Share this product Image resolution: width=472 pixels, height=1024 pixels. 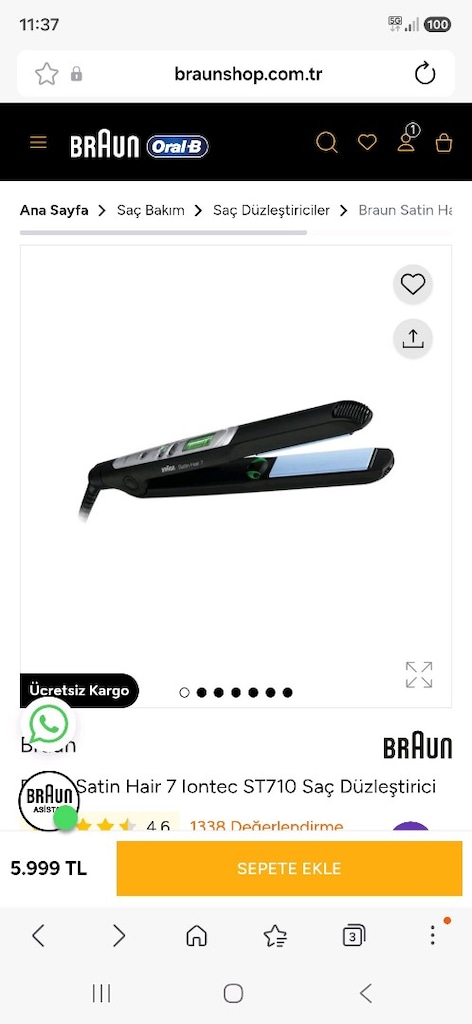pos(413,339)
